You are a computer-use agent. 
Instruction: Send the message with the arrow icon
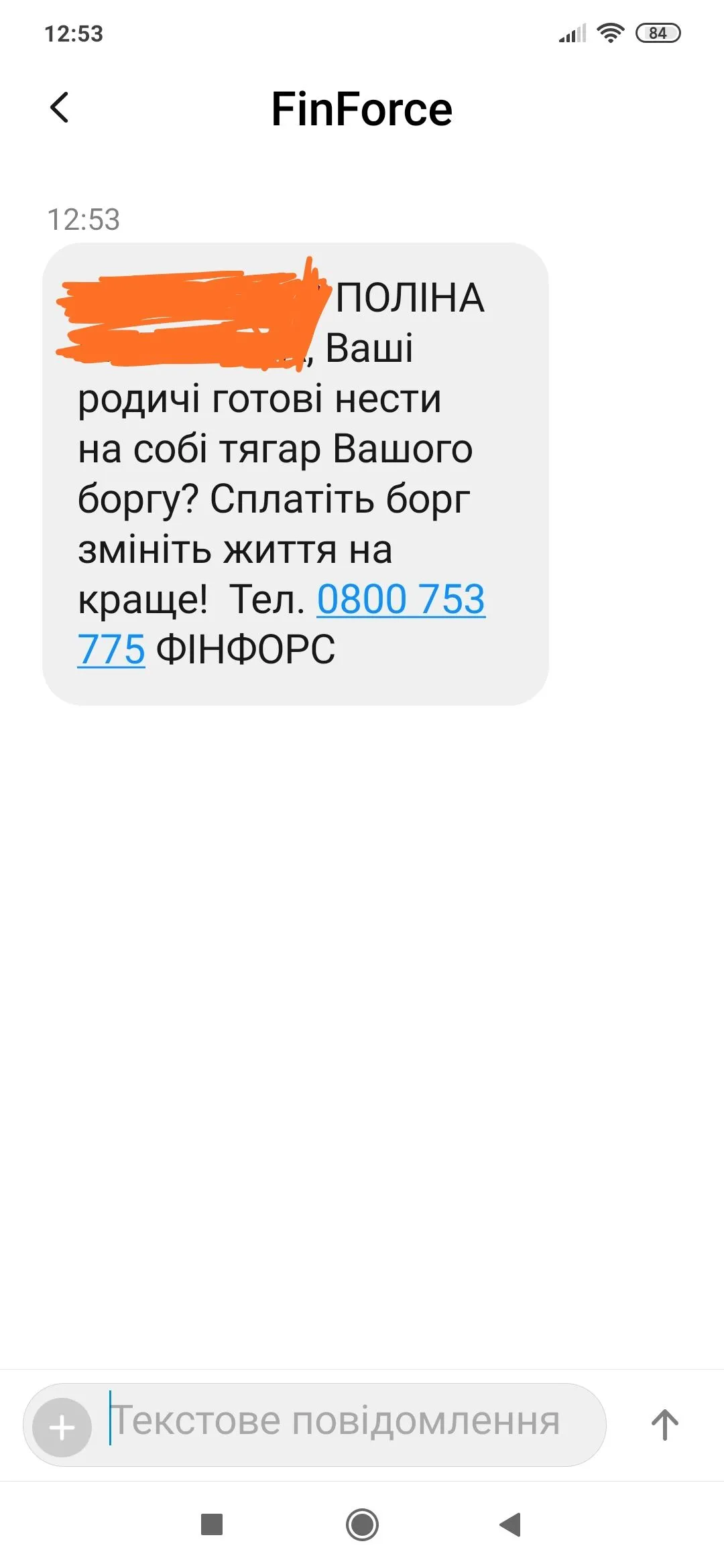point(664,1425)
